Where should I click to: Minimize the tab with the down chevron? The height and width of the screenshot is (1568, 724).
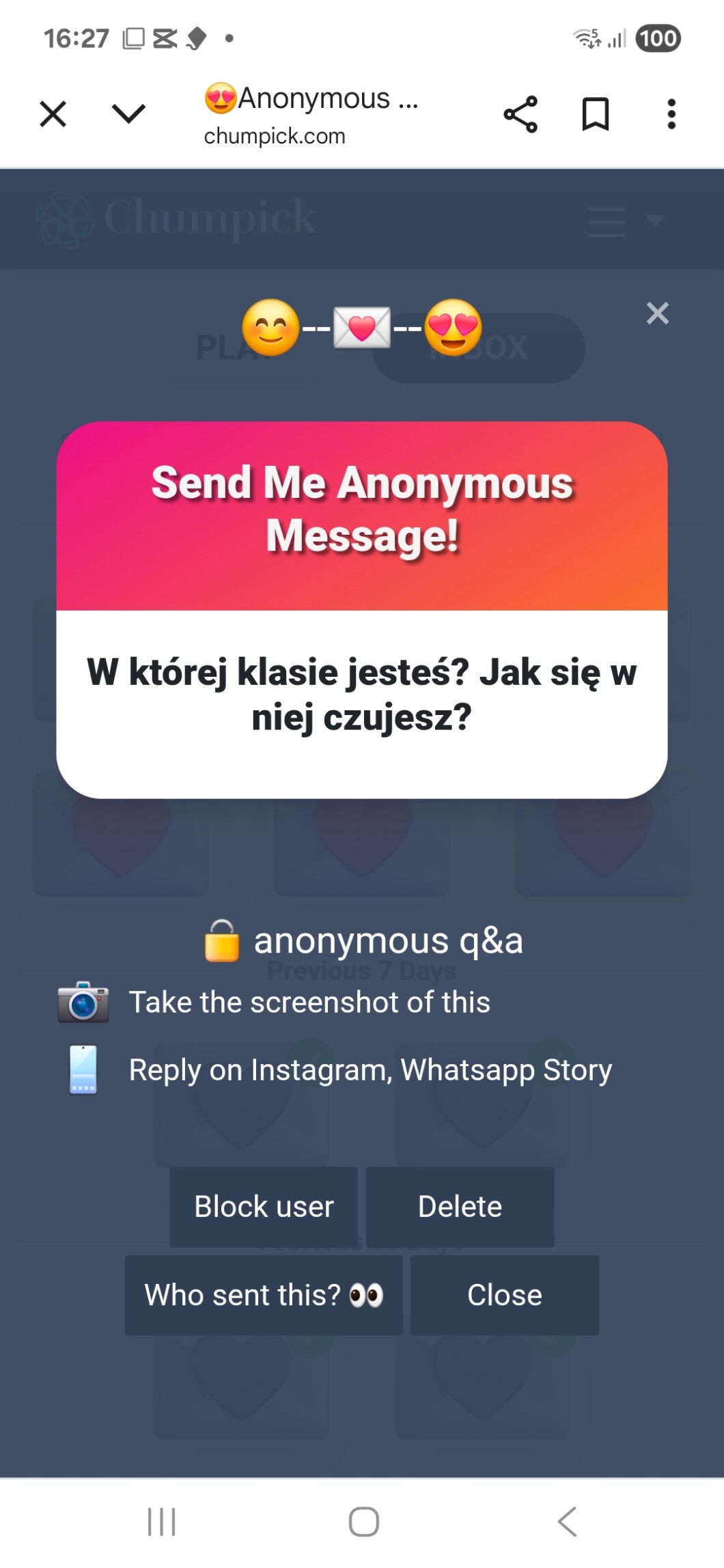128,114
